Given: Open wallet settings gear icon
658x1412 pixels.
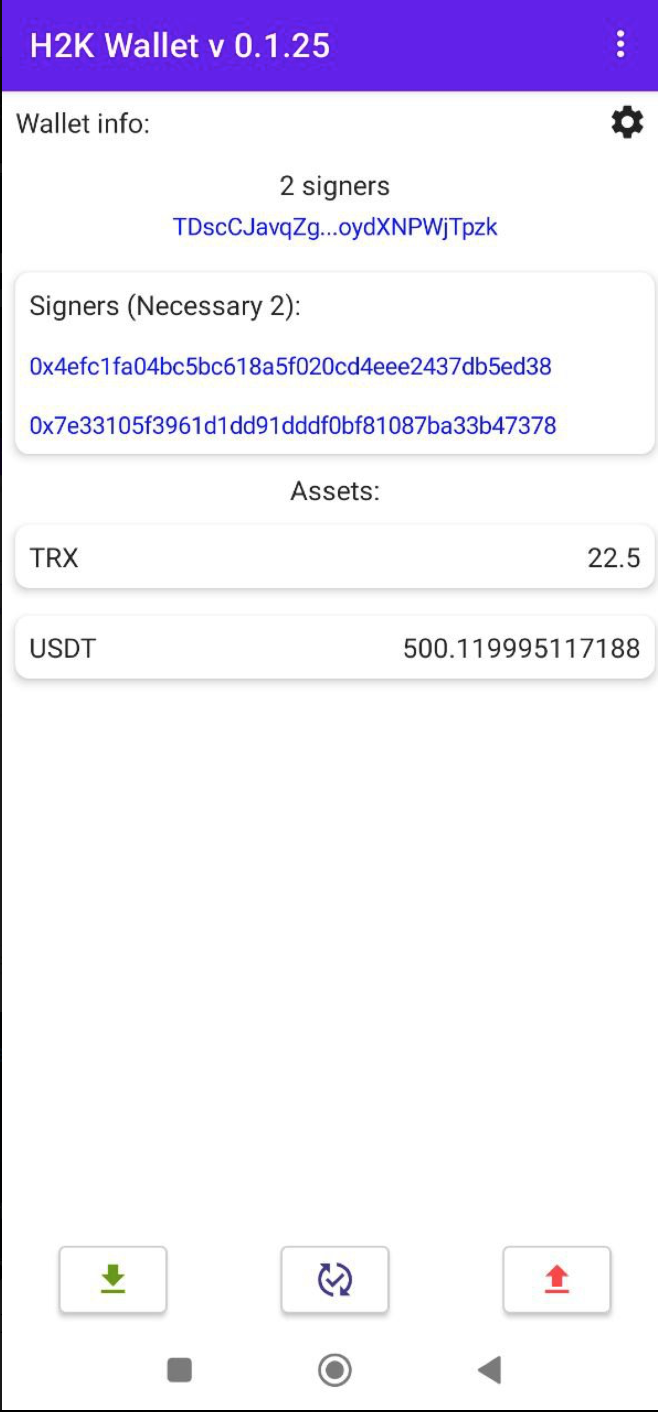Looking at the screenshot, I should tap(627, 123).
